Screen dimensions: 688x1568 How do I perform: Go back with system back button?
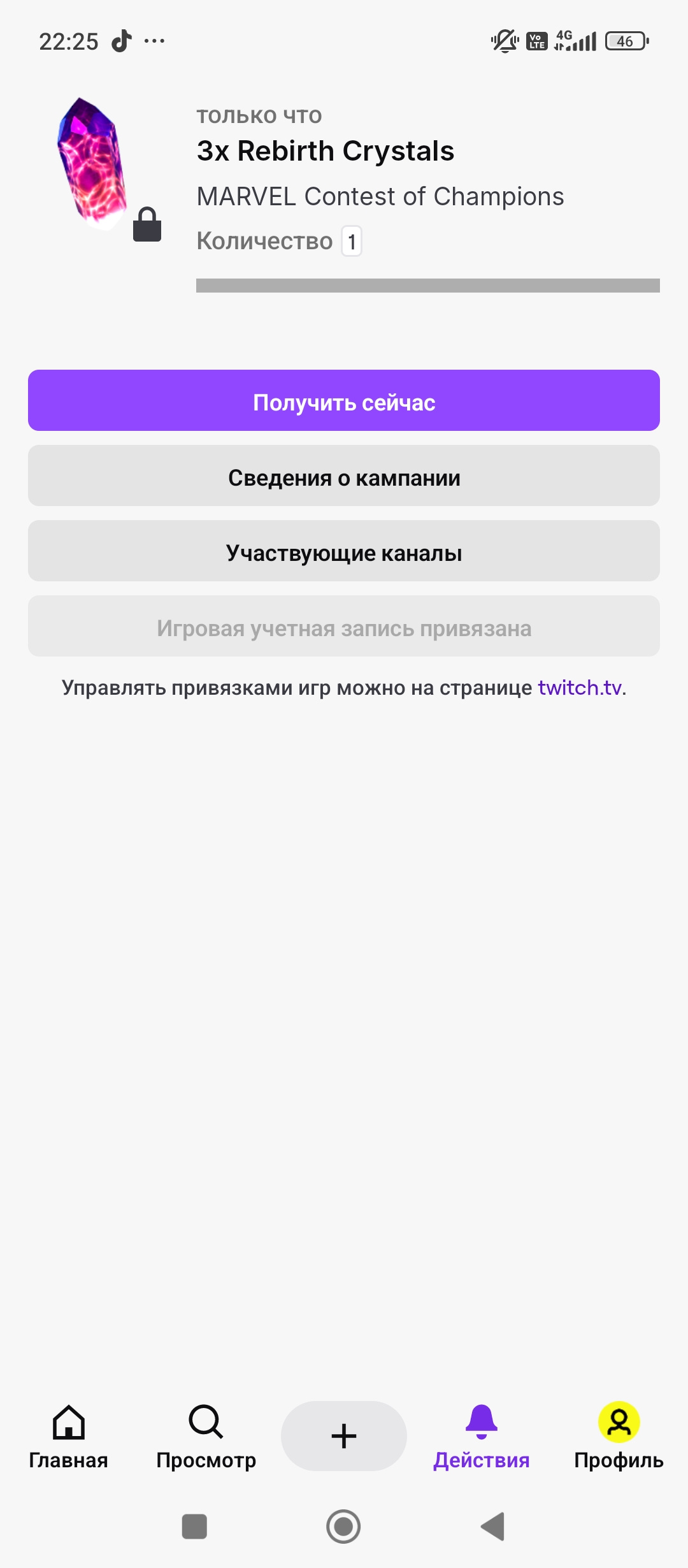pos(492,1527)
